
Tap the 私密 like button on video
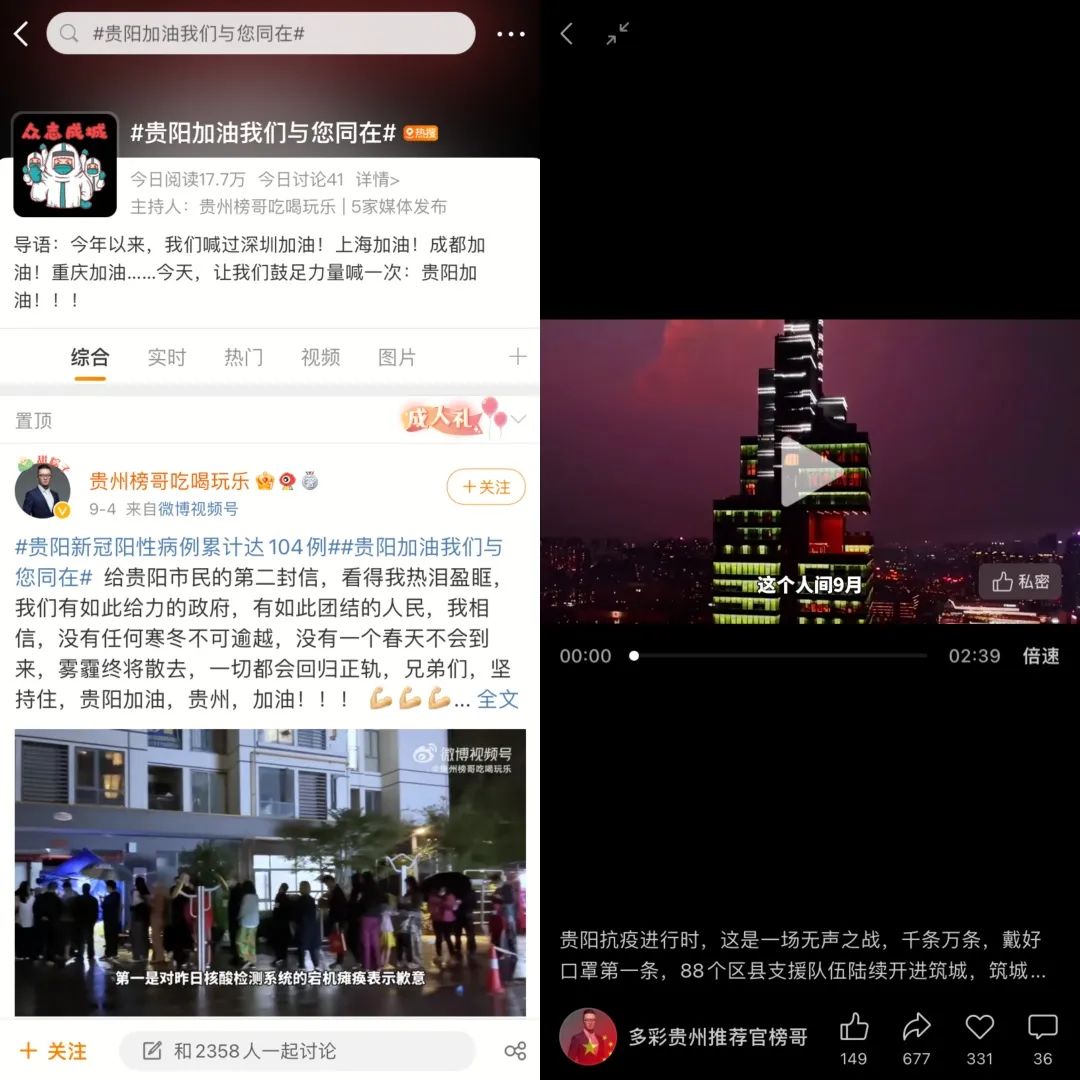(1019, 582)
